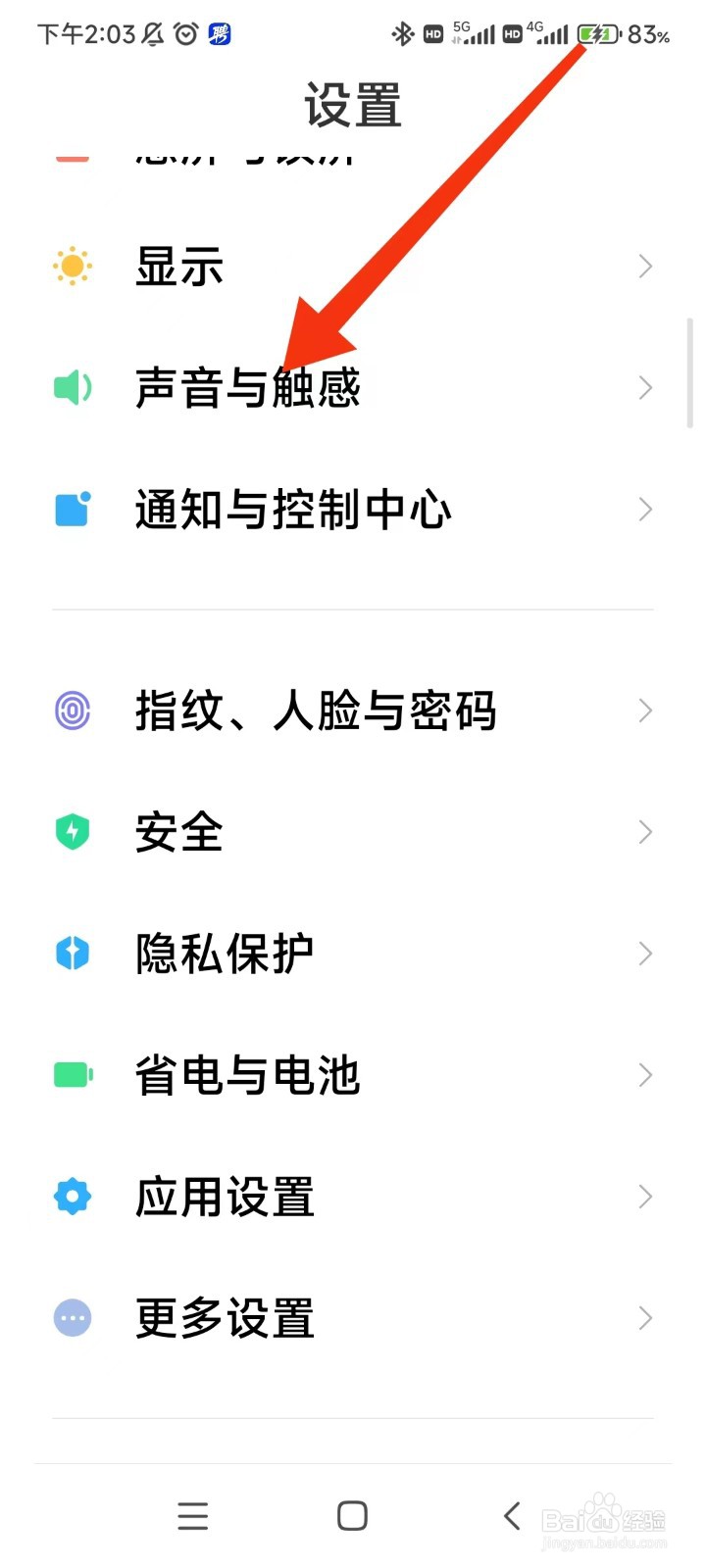Open 省电与电池 battery settings
Screen dimensions: 706x1568
(x=247, y=1075)
